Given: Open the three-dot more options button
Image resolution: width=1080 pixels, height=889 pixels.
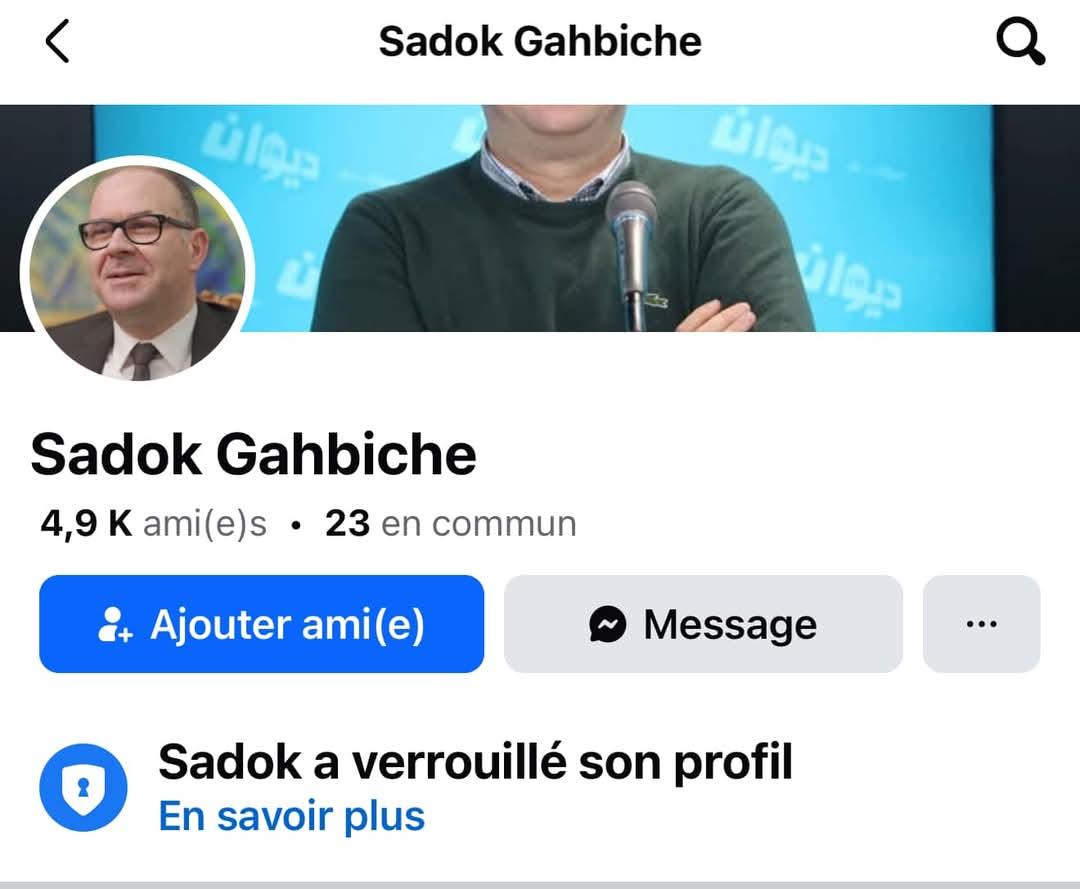Looking at the screenshot, I should 982,624.
